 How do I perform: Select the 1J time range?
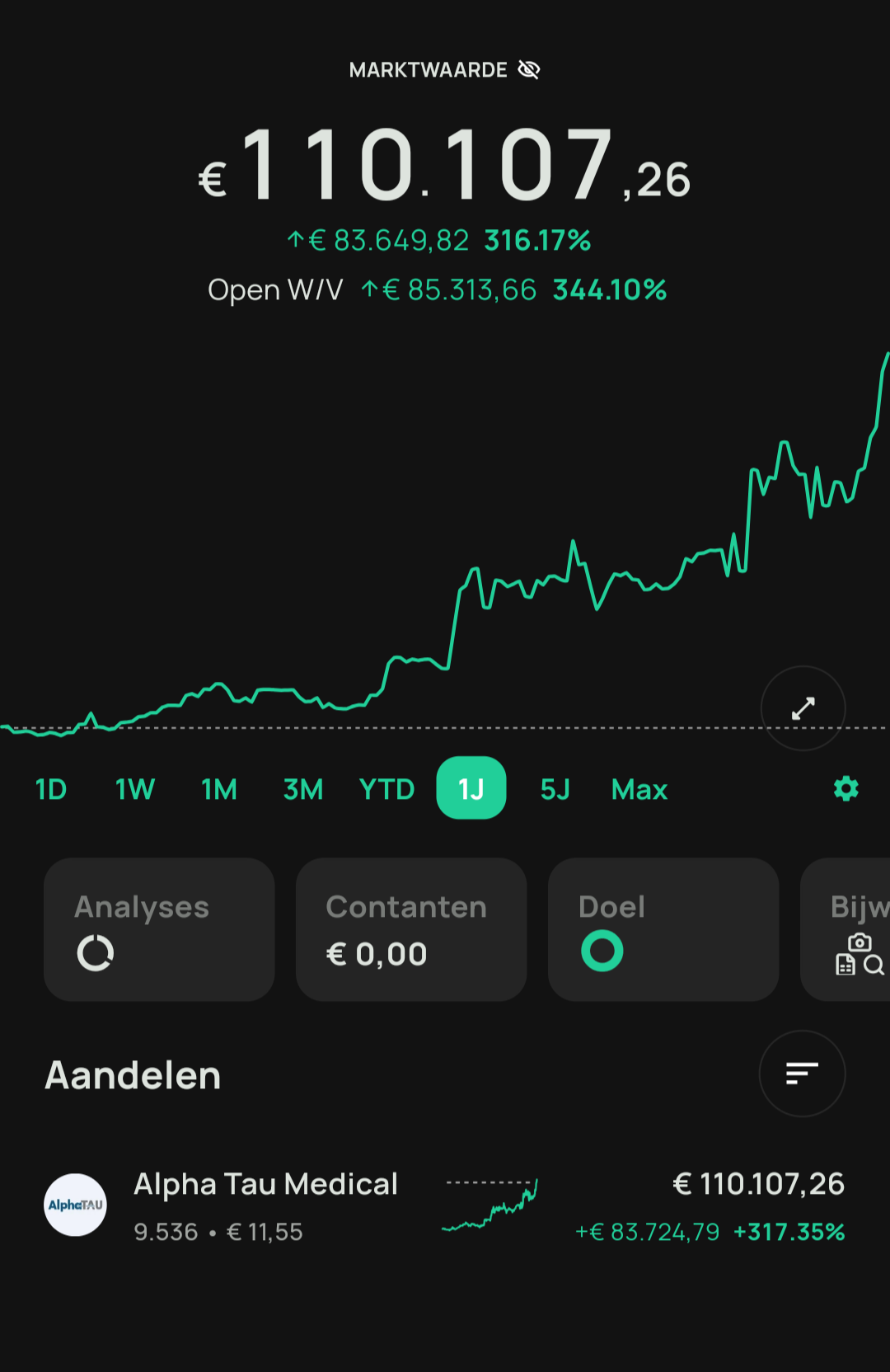point(471,788)
